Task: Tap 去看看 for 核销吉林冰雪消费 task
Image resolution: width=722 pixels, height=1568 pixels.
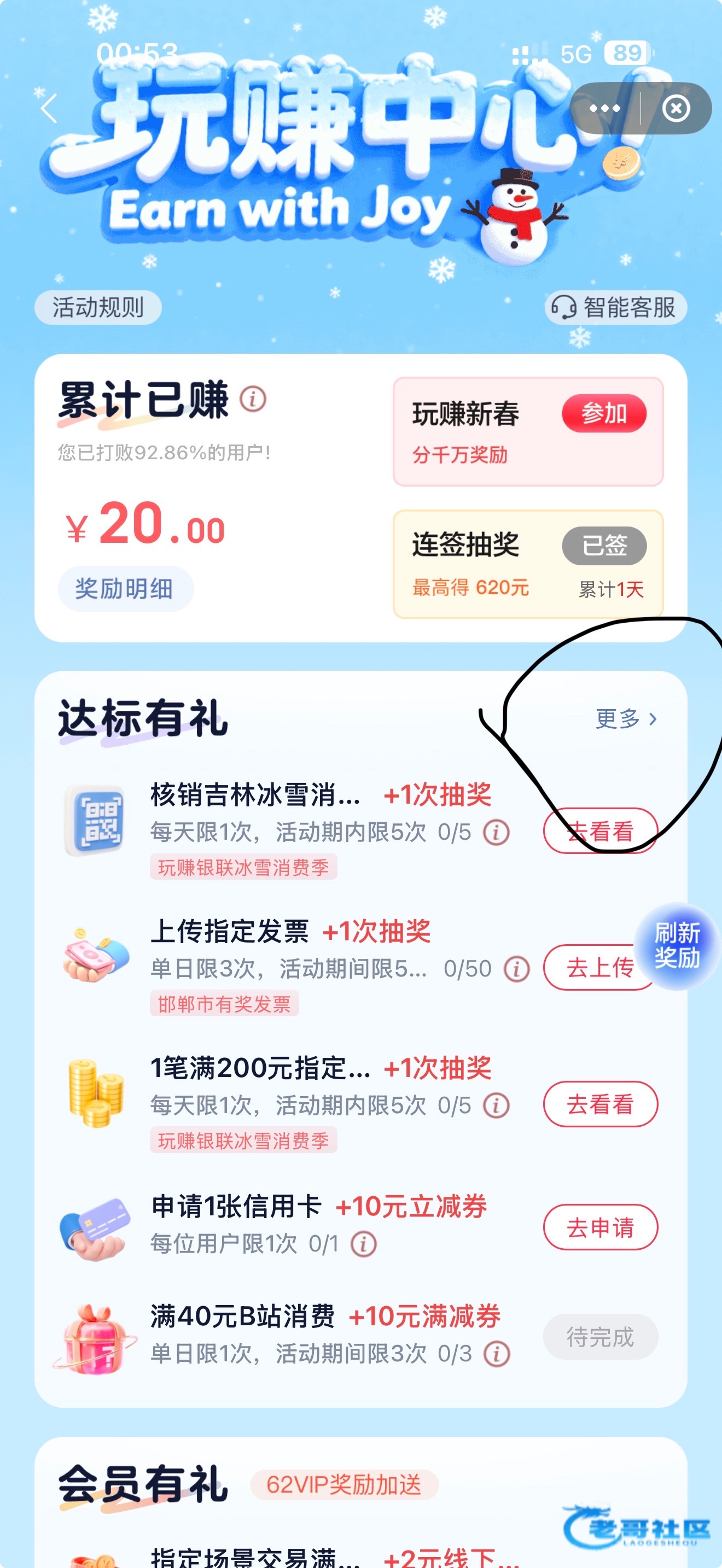Action: (599, 831)
